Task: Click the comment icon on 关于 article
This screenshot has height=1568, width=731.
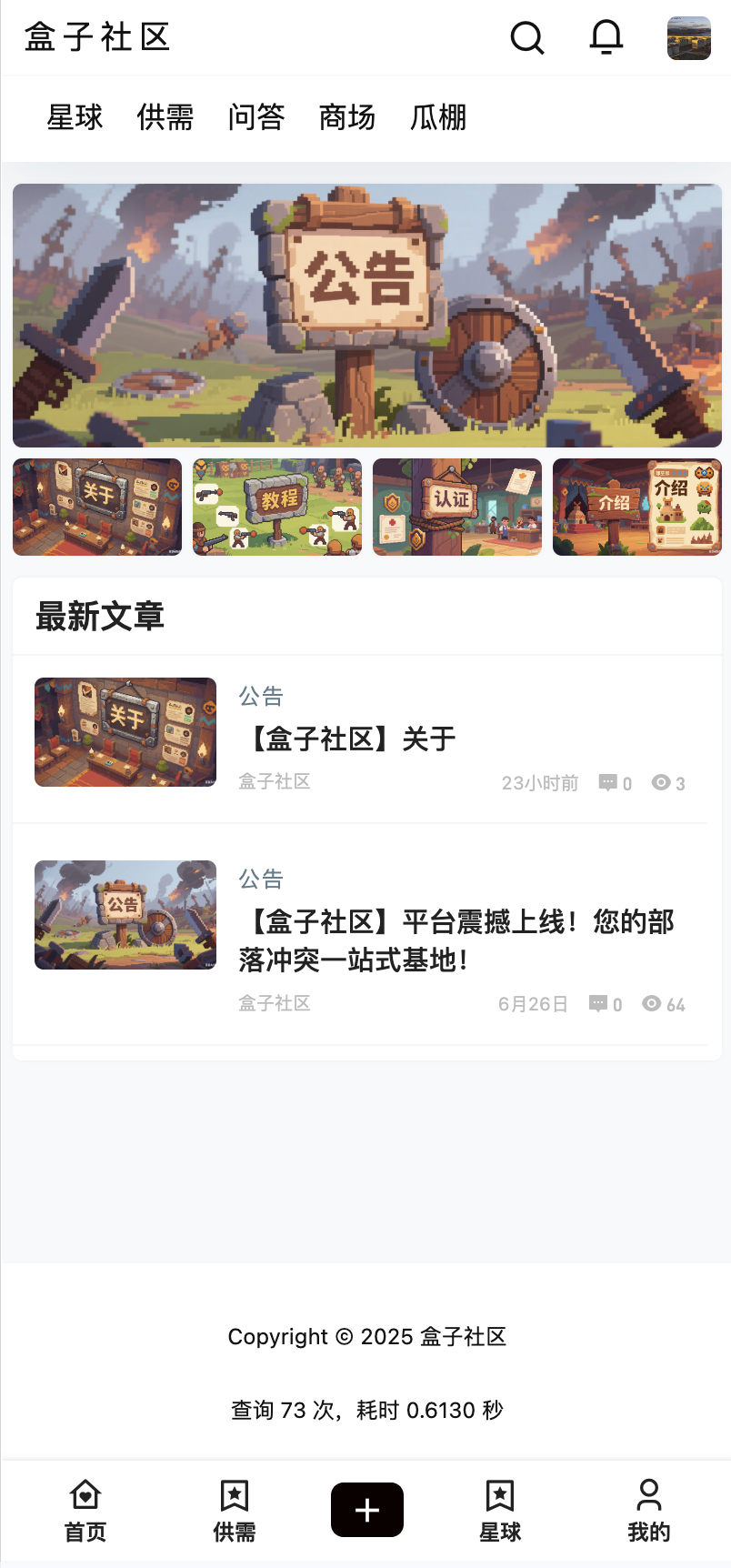Action: 607,782
